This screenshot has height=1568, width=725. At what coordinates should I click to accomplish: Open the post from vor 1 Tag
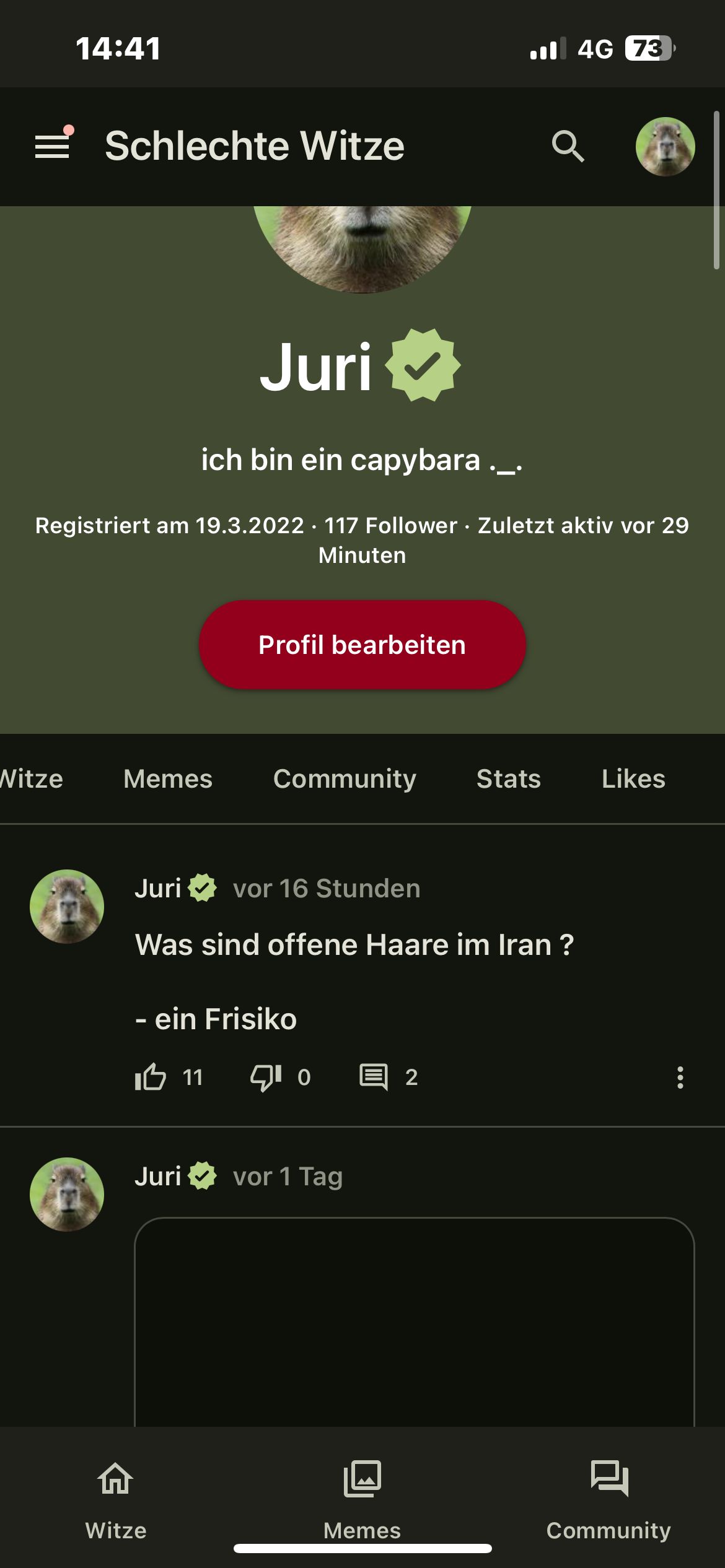(414, 1319)
